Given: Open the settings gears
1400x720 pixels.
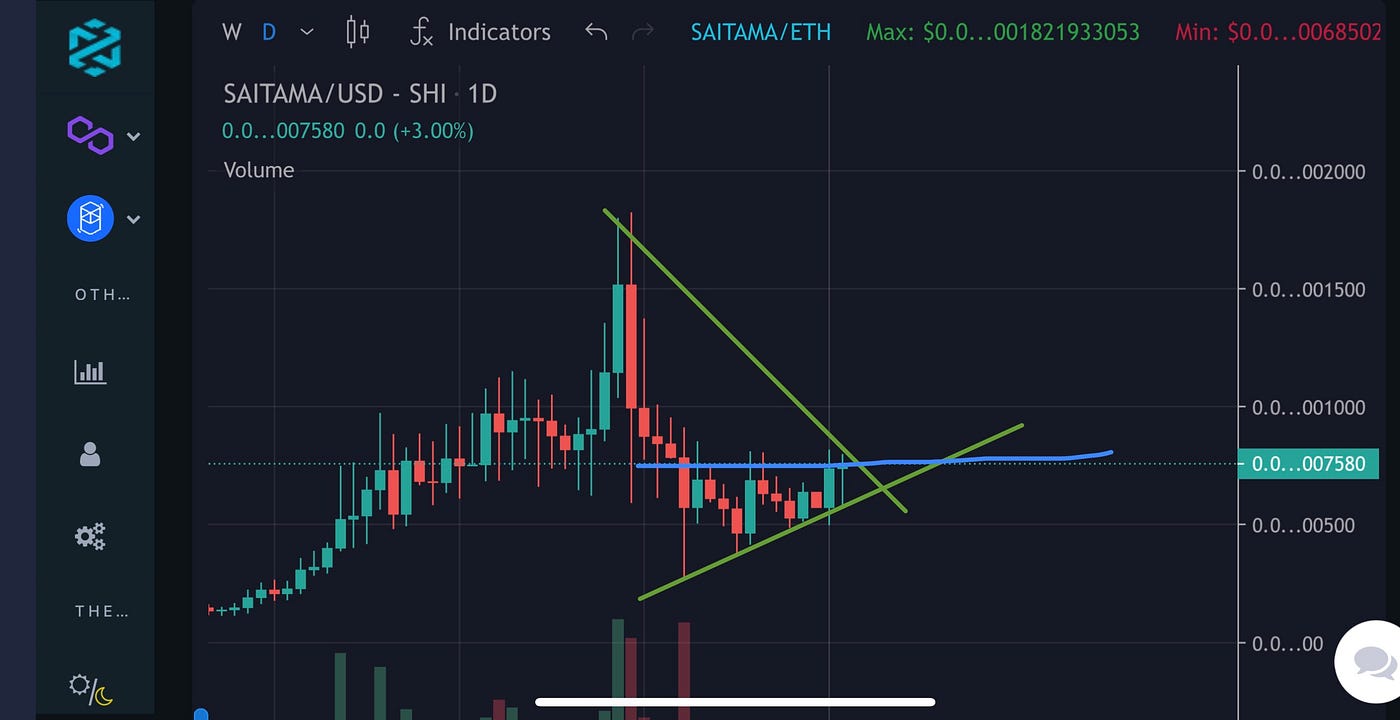Looking at the screenshot, I should pyautogui.click(x=90, y=537).
